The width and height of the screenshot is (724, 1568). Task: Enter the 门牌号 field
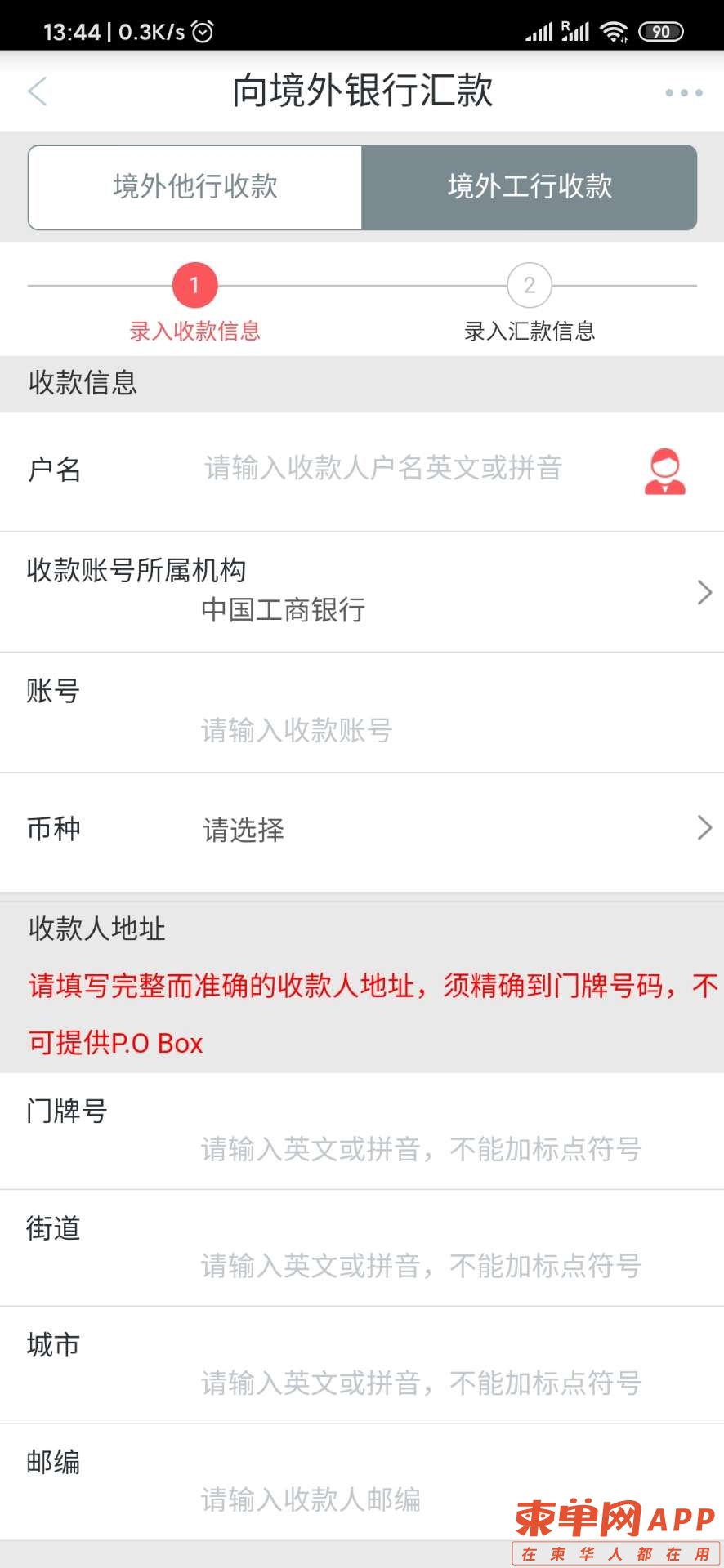[x=420, y=1149]
